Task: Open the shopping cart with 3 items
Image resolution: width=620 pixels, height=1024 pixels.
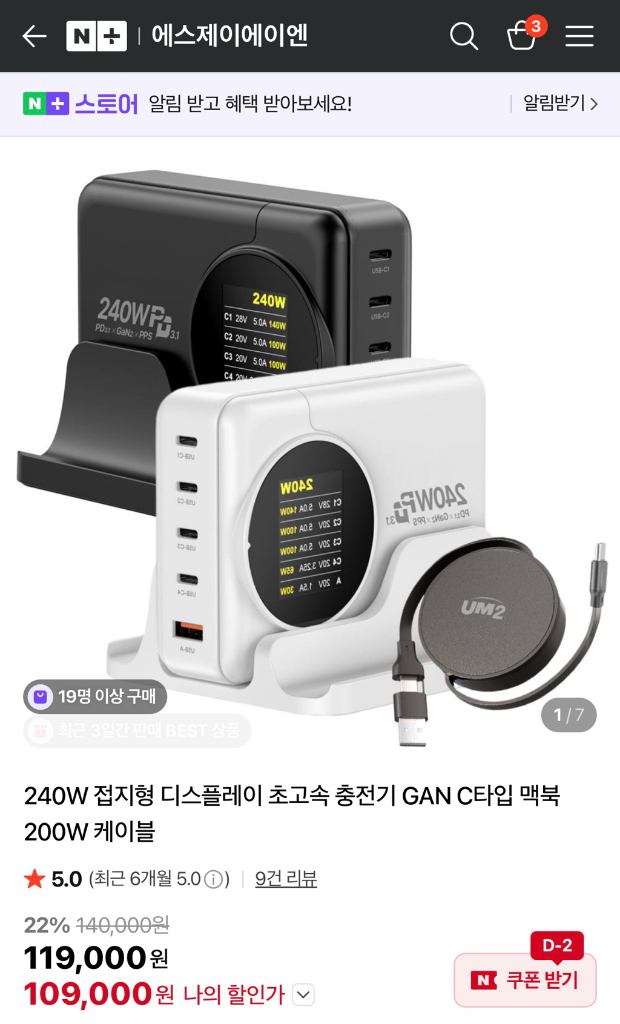Action: [522, 36]
